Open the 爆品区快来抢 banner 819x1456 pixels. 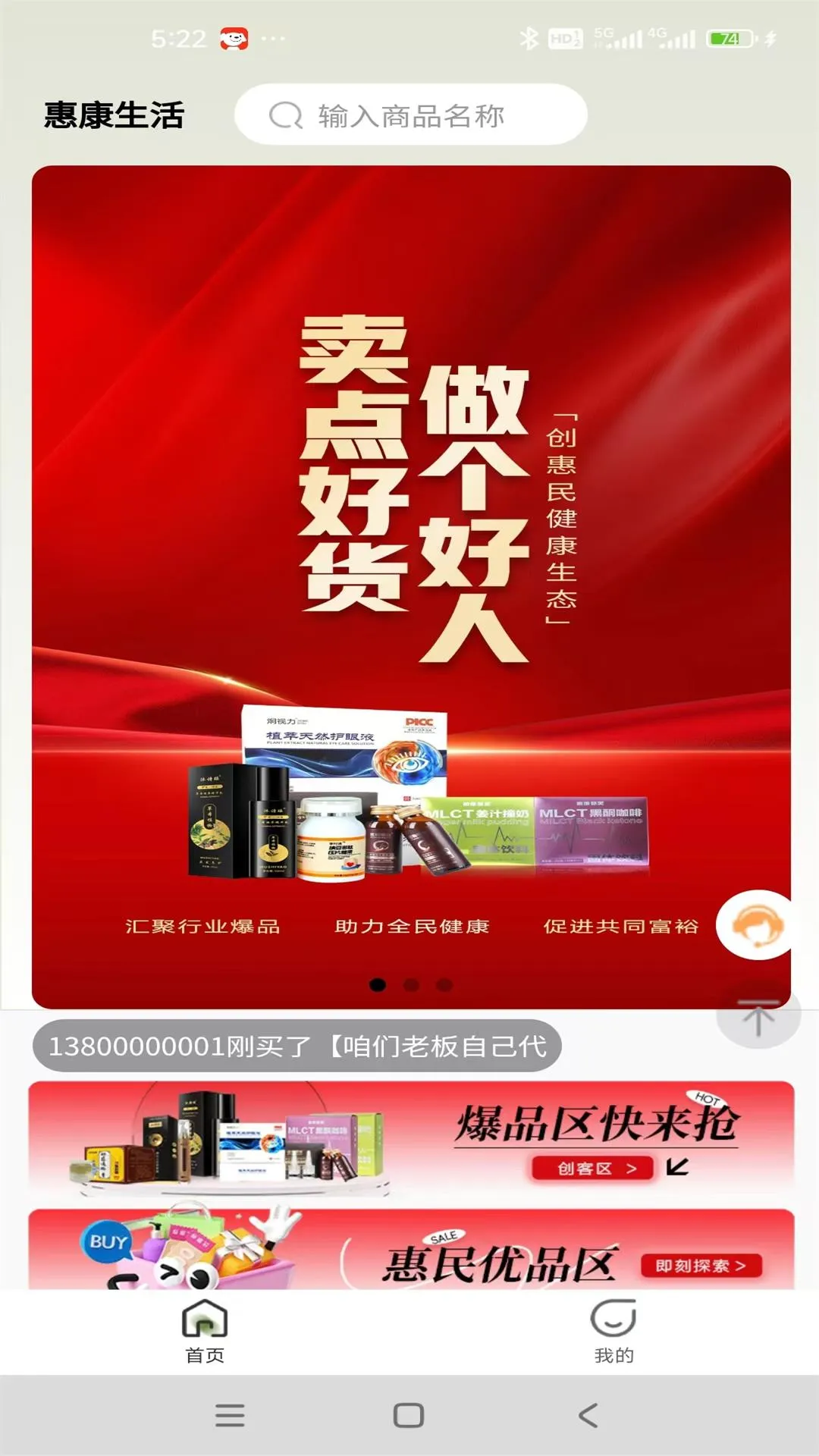click(410, 1137)
